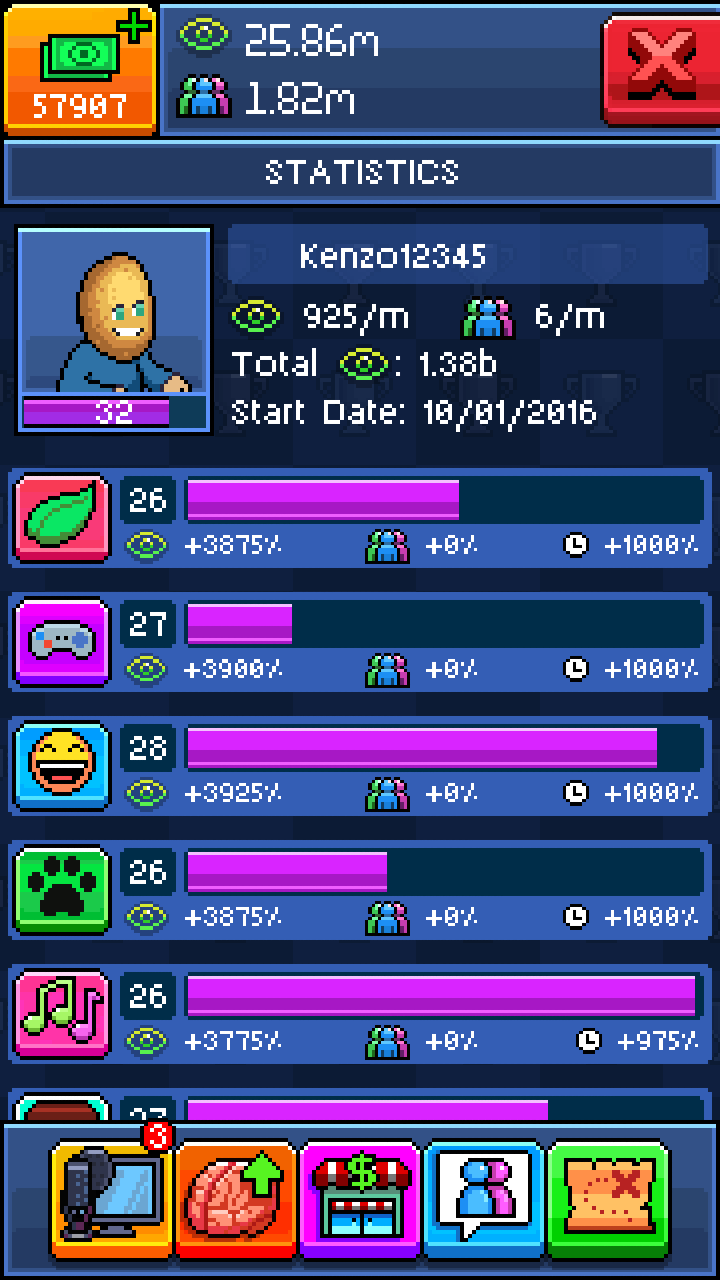Image resolution: width=720 pixels, height=1280 pixels.
Task: Open the social friends chat tab
Action: pos(484,1198)
